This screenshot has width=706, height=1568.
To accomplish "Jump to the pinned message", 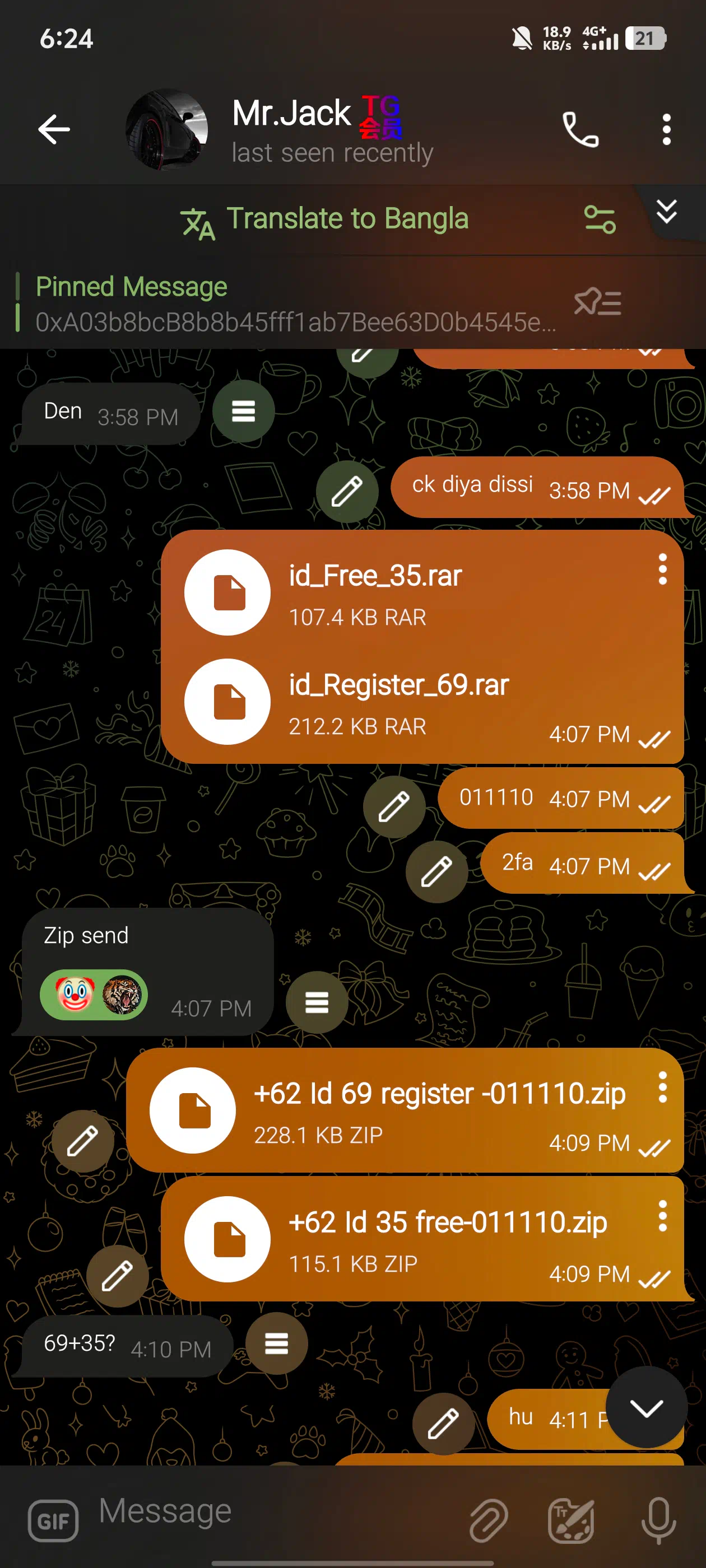I will click(286, 303).
